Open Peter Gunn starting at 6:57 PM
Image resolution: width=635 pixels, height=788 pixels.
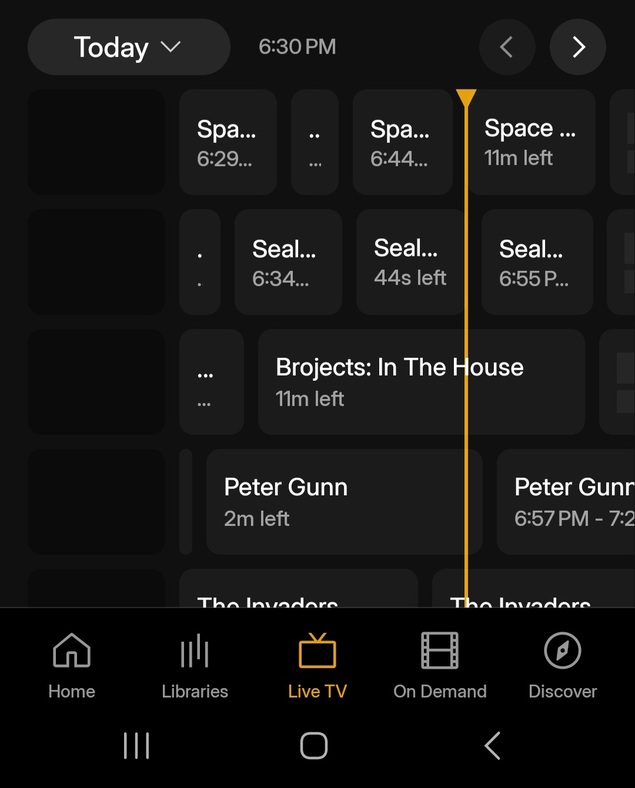coord(568,501)
